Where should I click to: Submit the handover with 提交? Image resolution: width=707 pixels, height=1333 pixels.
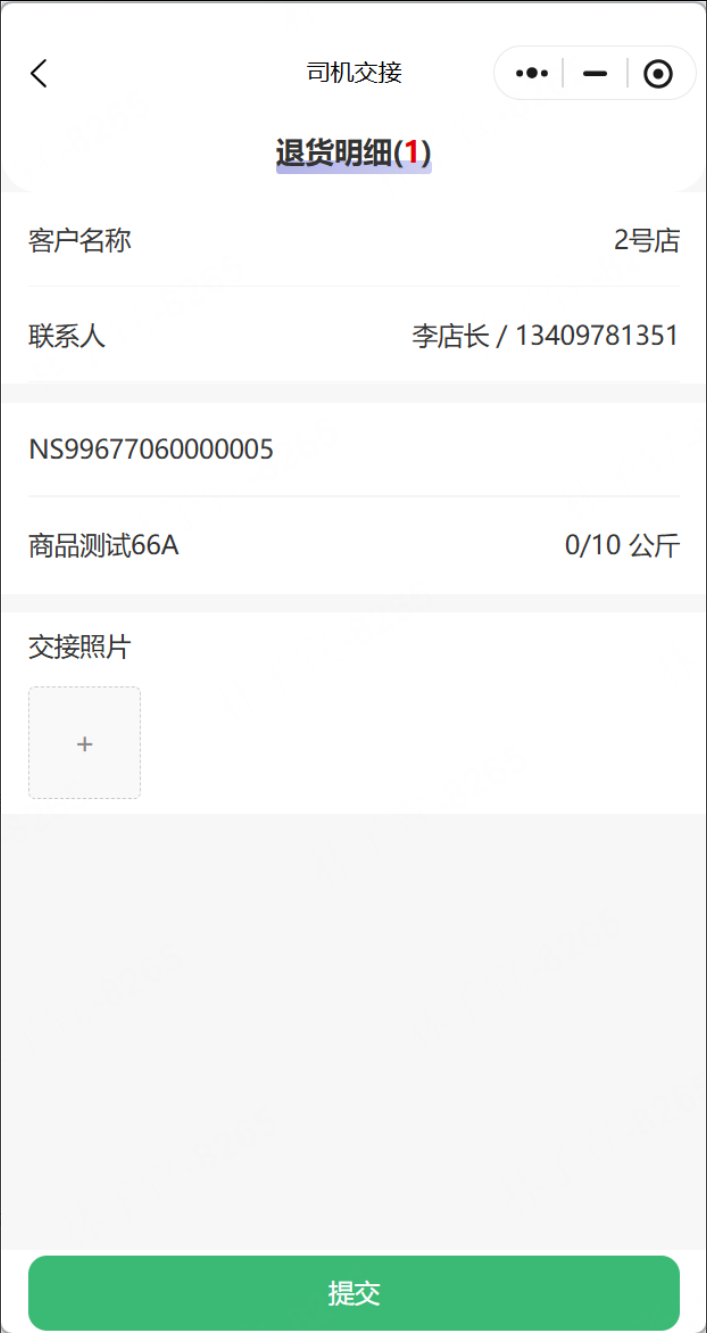pos(353,1293)
